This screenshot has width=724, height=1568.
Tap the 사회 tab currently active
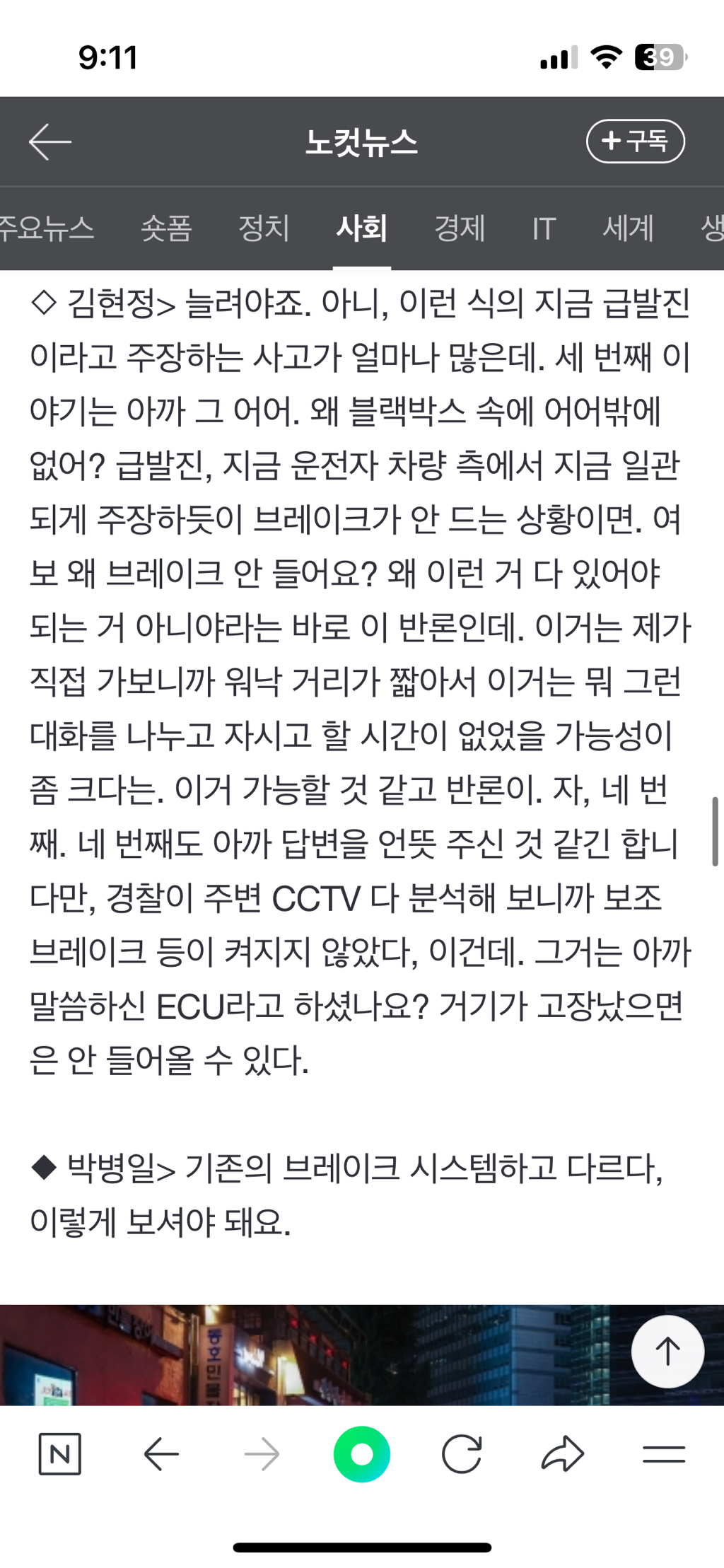pyautogui.click(x=361, y=229)
